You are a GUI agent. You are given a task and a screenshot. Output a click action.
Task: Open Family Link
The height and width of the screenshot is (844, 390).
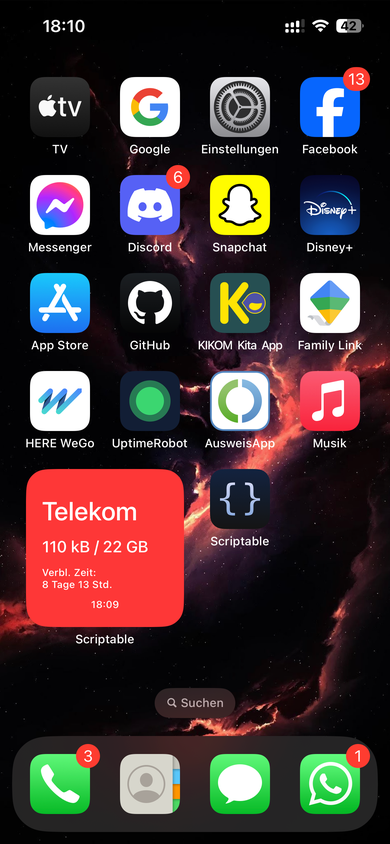click(x=330, y=303)
